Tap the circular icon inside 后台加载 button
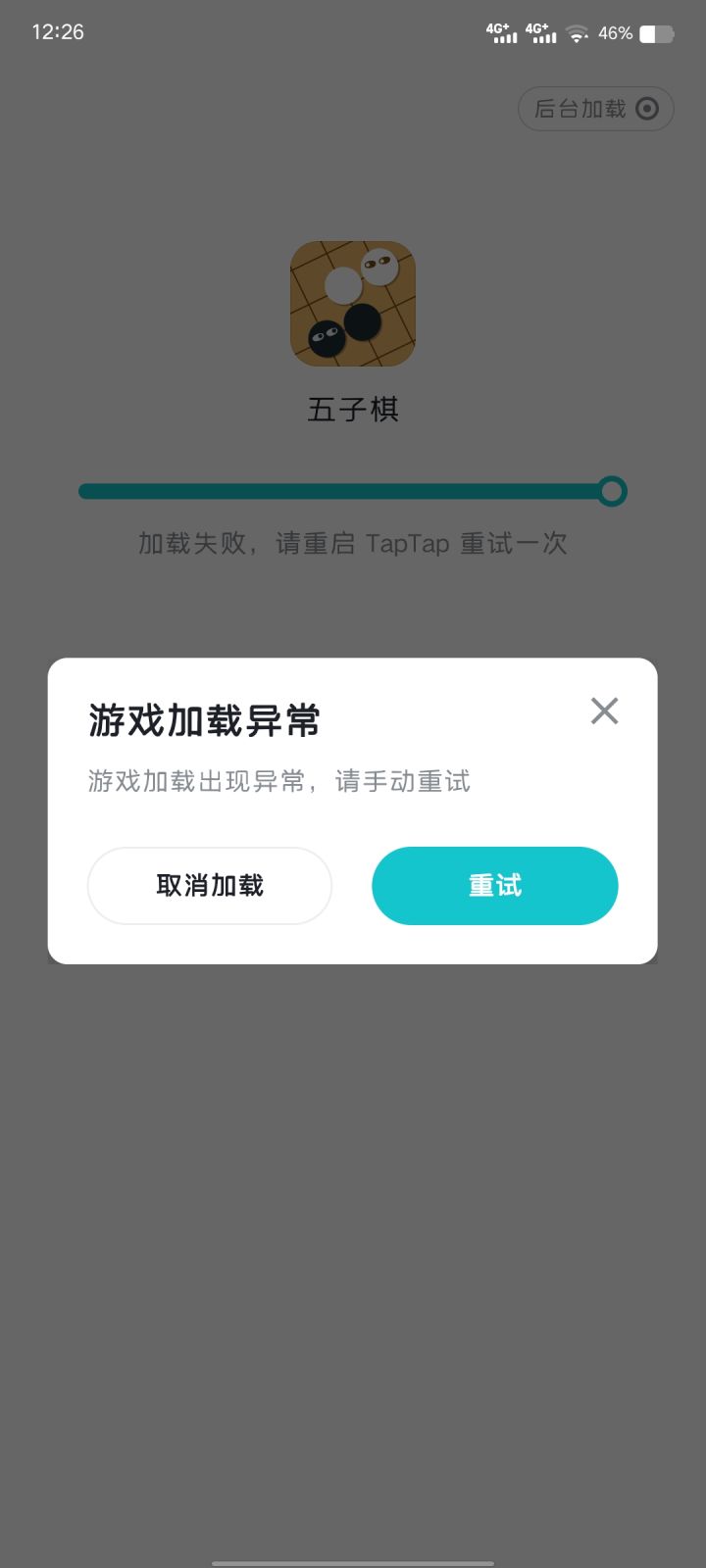The width and height of the screenshot is (706, 1568). [645, 108]
